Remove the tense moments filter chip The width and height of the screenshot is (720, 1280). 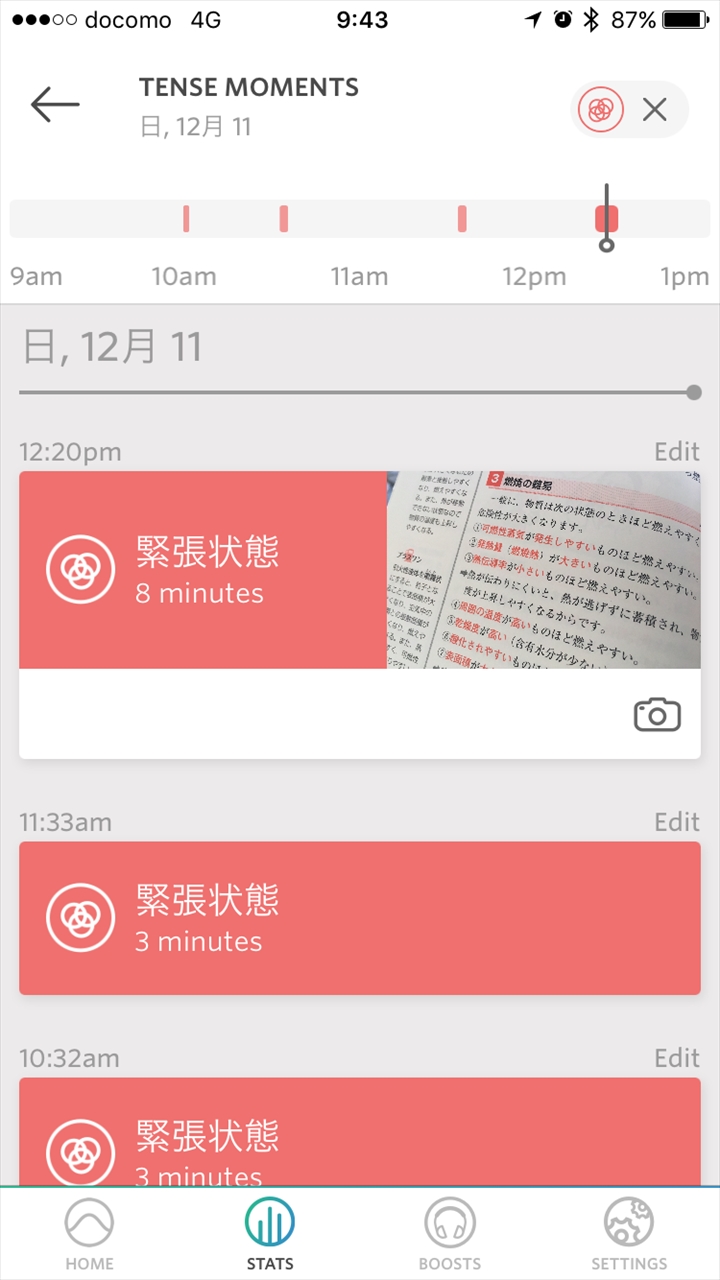coord(654,110)
